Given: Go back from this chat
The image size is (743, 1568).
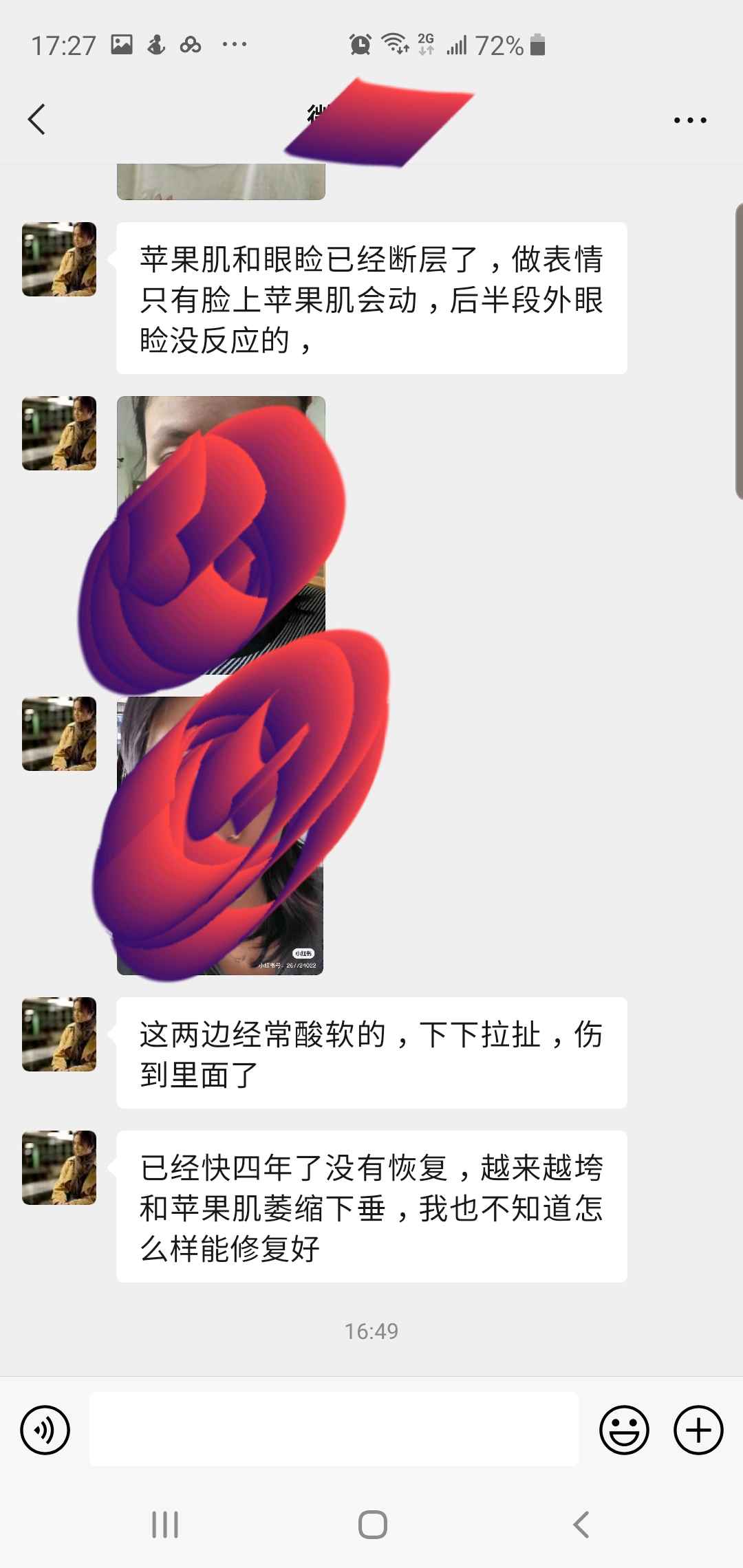Looking at the screenshot, I should tap(37, 120).
